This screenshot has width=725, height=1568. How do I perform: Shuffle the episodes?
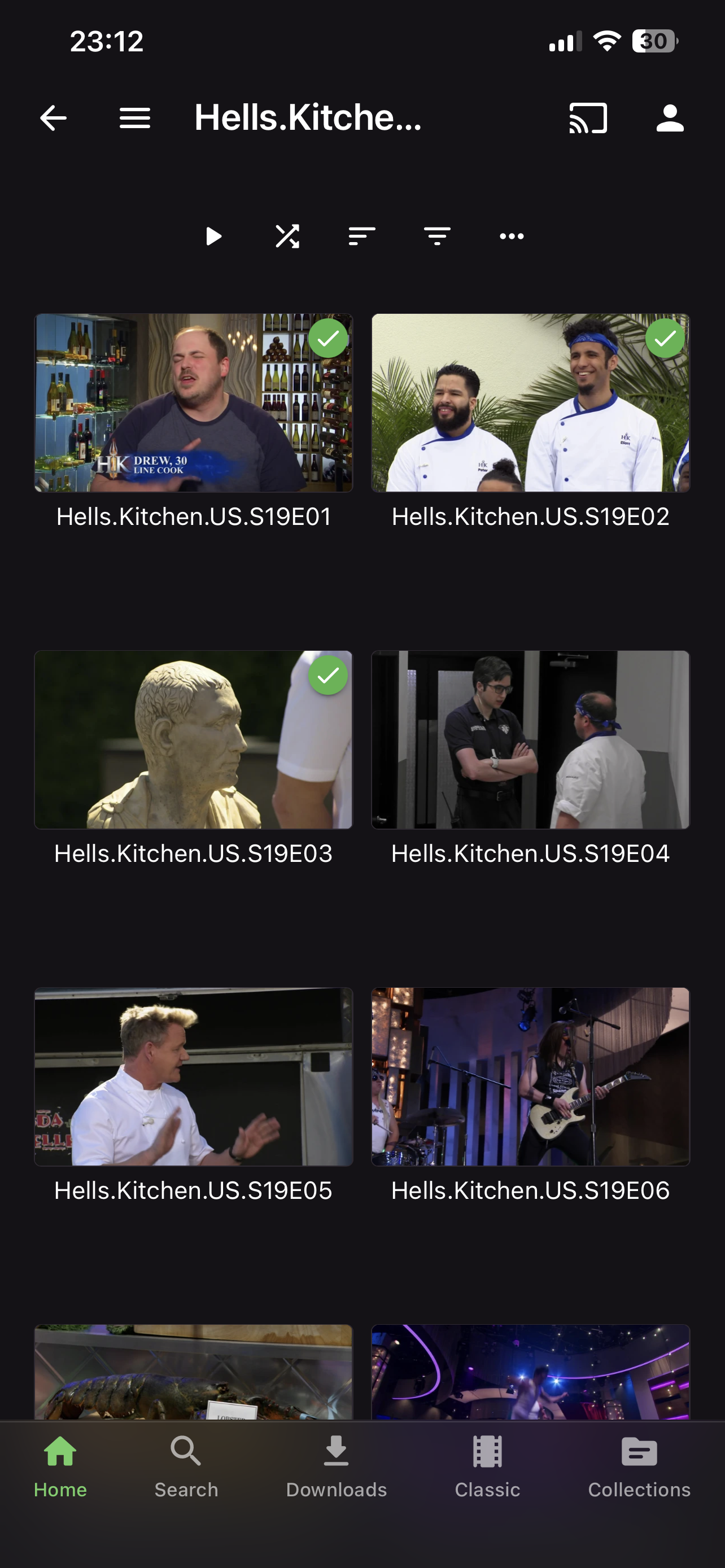point(287,236)
